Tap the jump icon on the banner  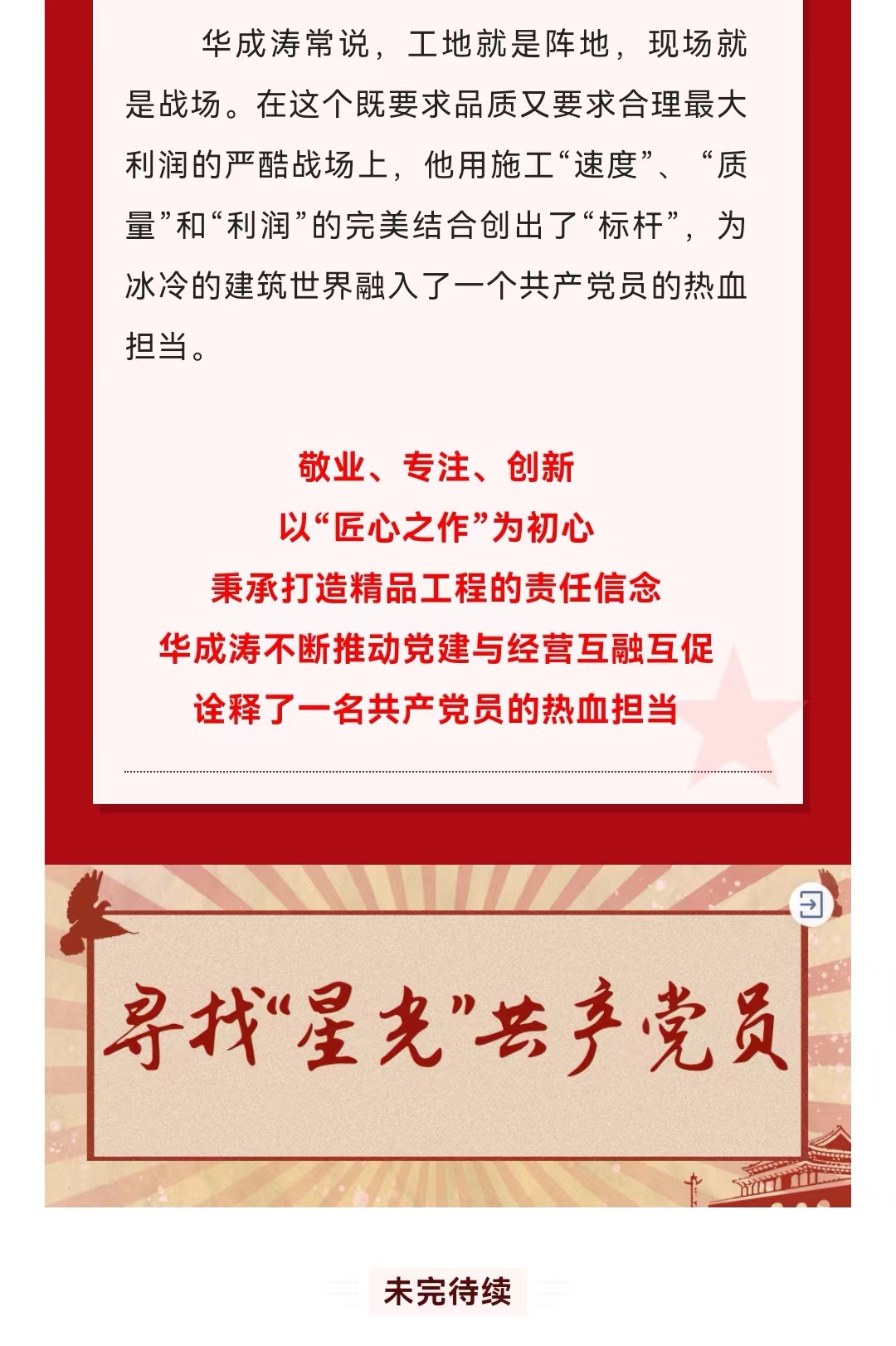811,905
